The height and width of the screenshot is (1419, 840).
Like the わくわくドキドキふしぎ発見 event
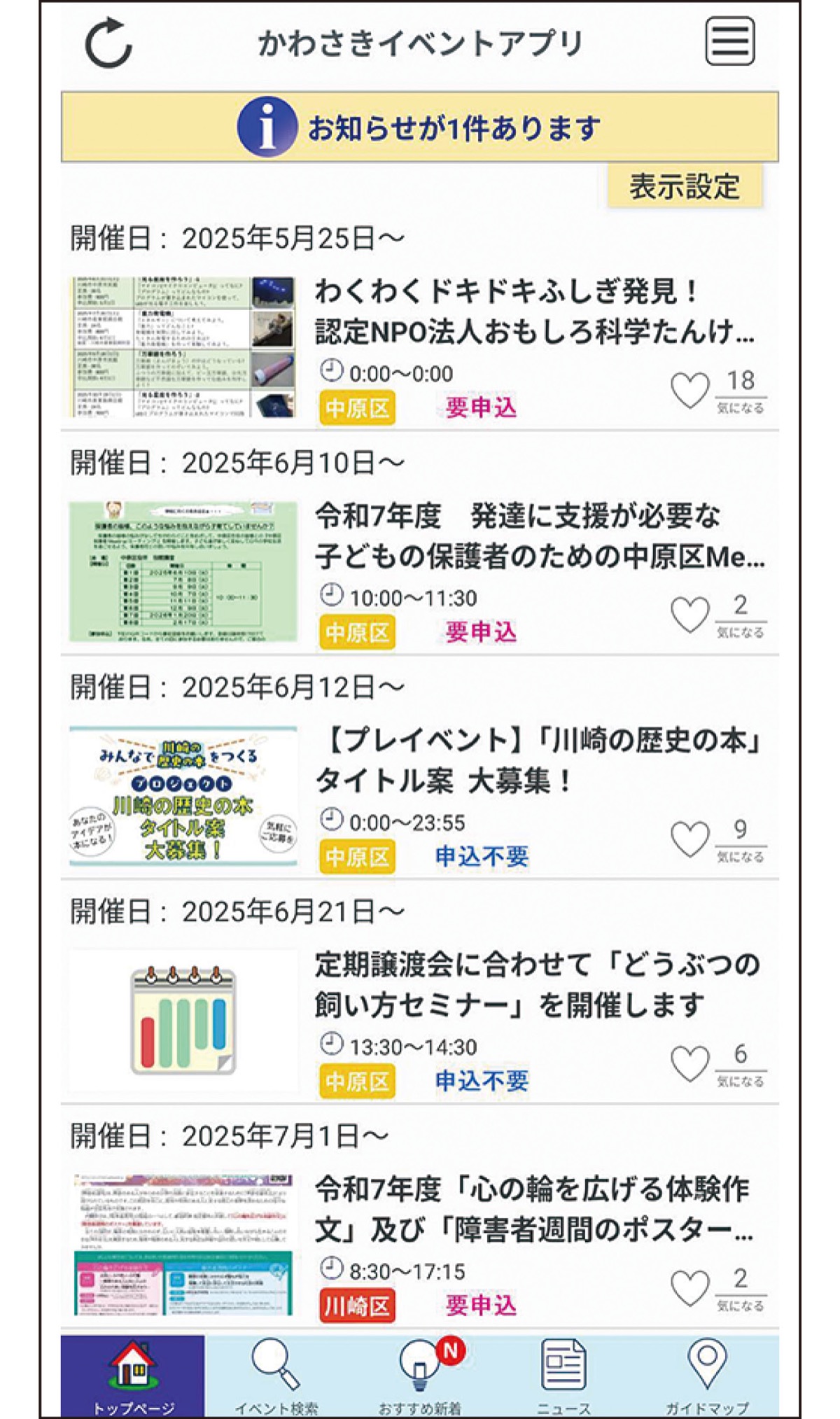[690, 390]
